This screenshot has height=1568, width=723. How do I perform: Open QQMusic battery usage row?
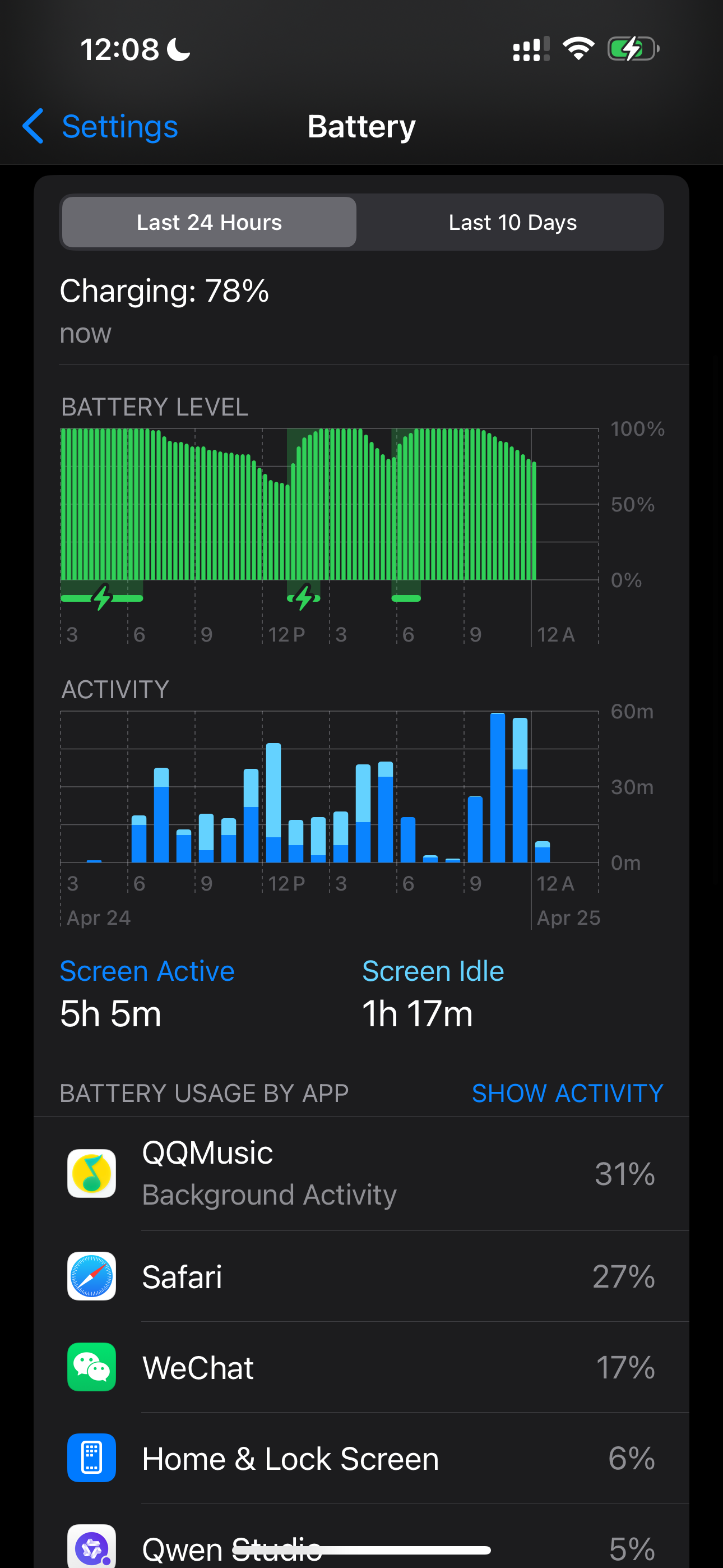pos(361,1174)
